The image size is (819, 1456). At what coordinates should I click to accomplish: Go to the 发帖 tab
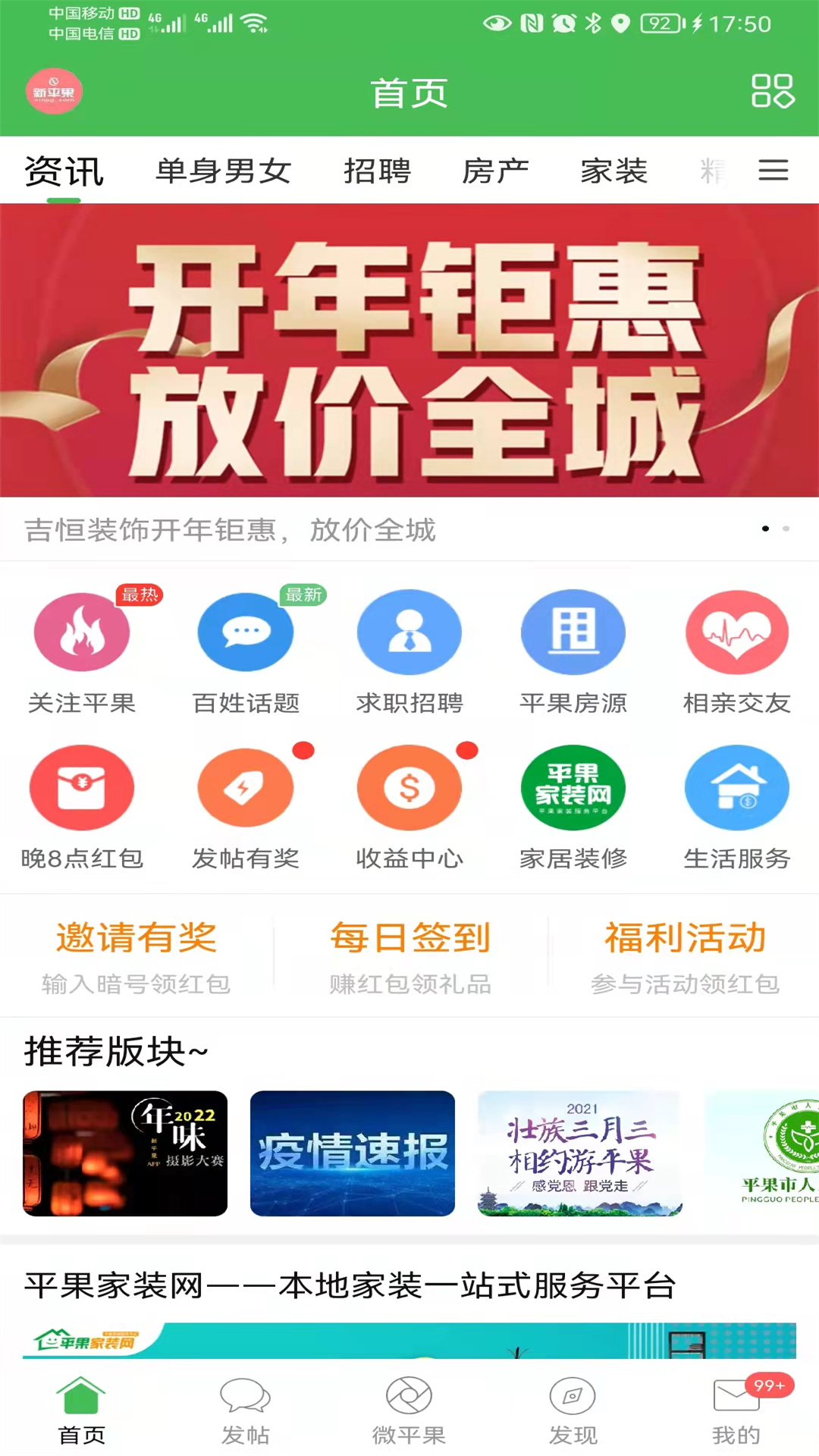pos(245,1410)
